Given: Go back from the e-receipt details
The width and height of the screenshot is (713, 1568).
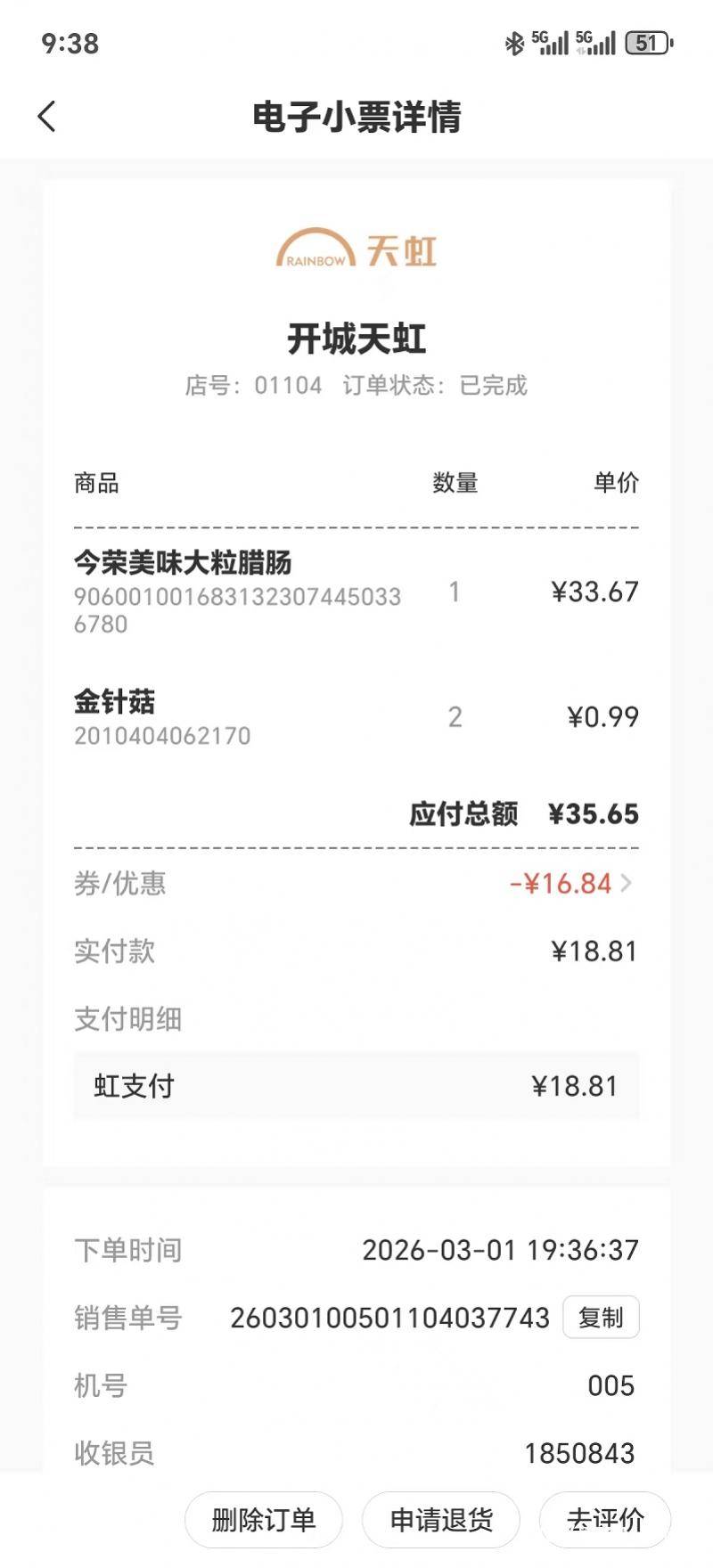Looking at the screenshot, I should (x=47, y=117).
